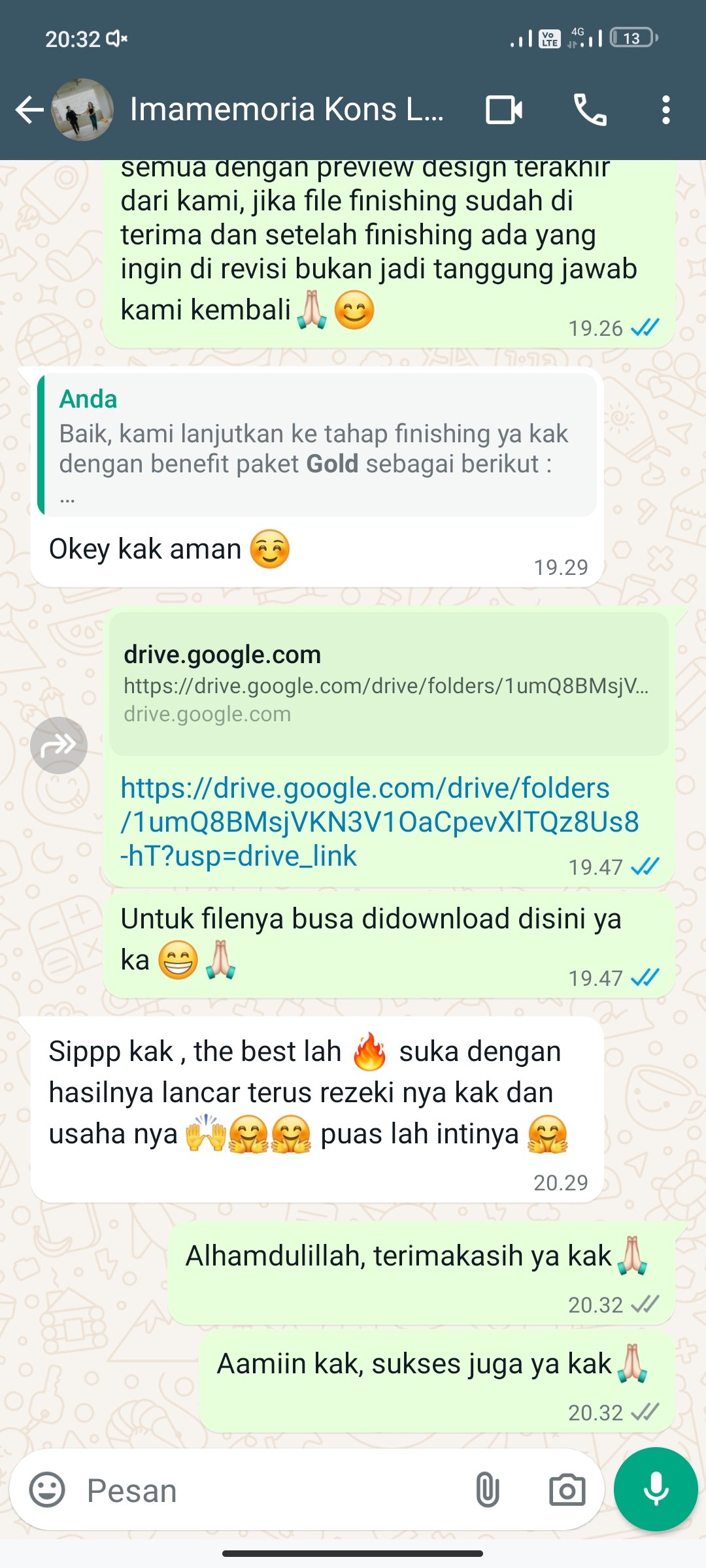Viewport: 706px width, 1568px height.
Task: Start a video call
Action: point(503,110)
